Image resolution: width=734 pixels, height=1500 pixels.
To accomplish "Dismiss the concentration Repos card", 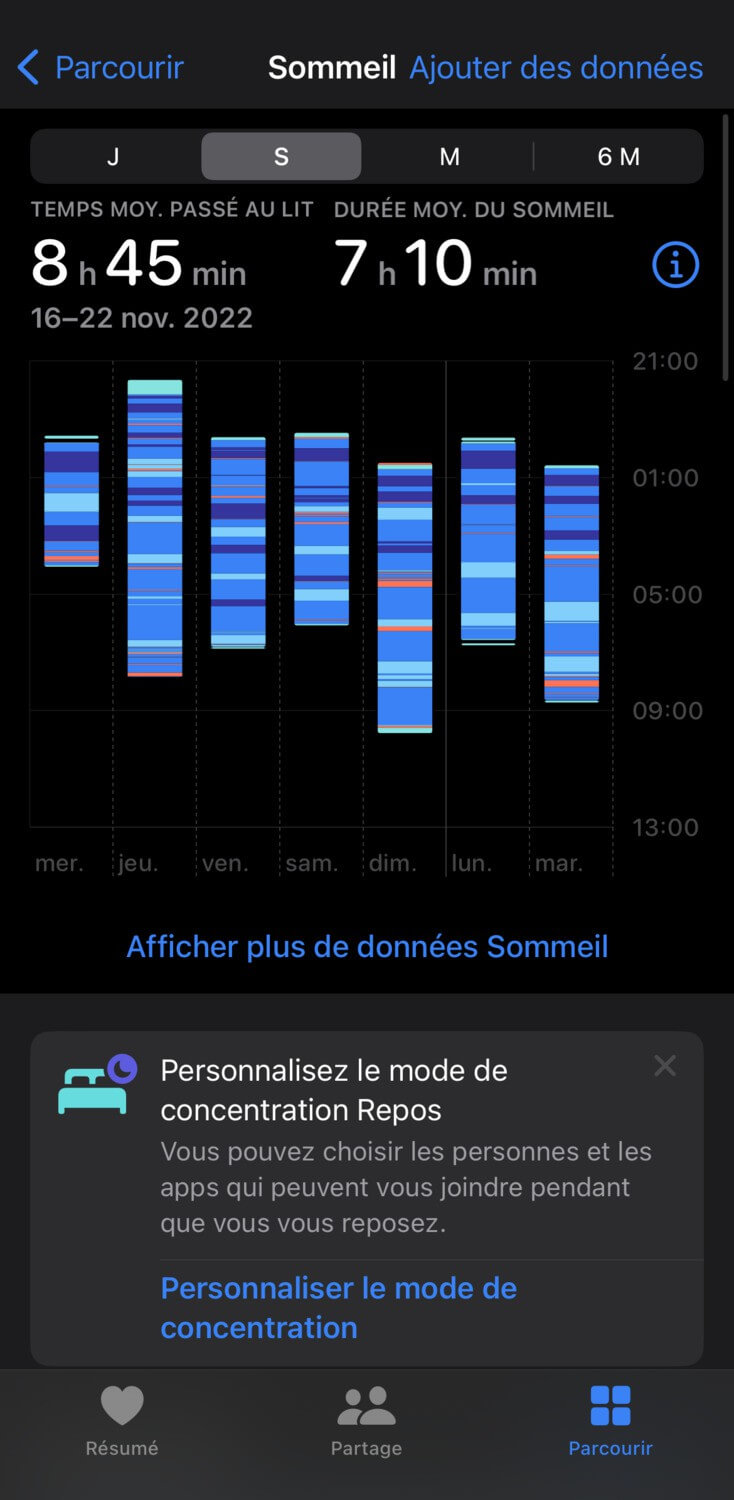I will [665, 1066].
